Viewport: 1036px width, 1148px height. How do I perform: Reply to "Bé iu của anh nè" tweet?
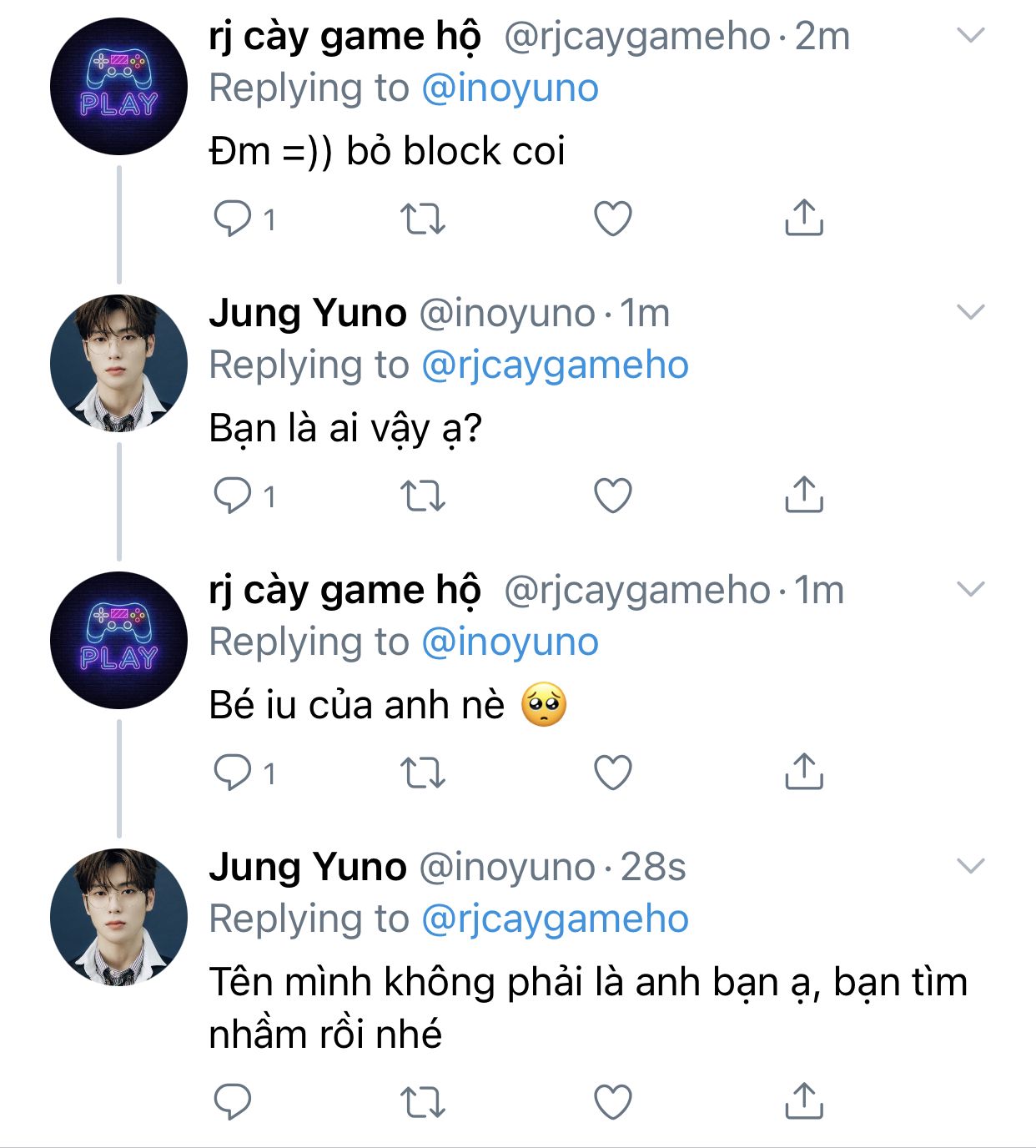pos(233,773)
